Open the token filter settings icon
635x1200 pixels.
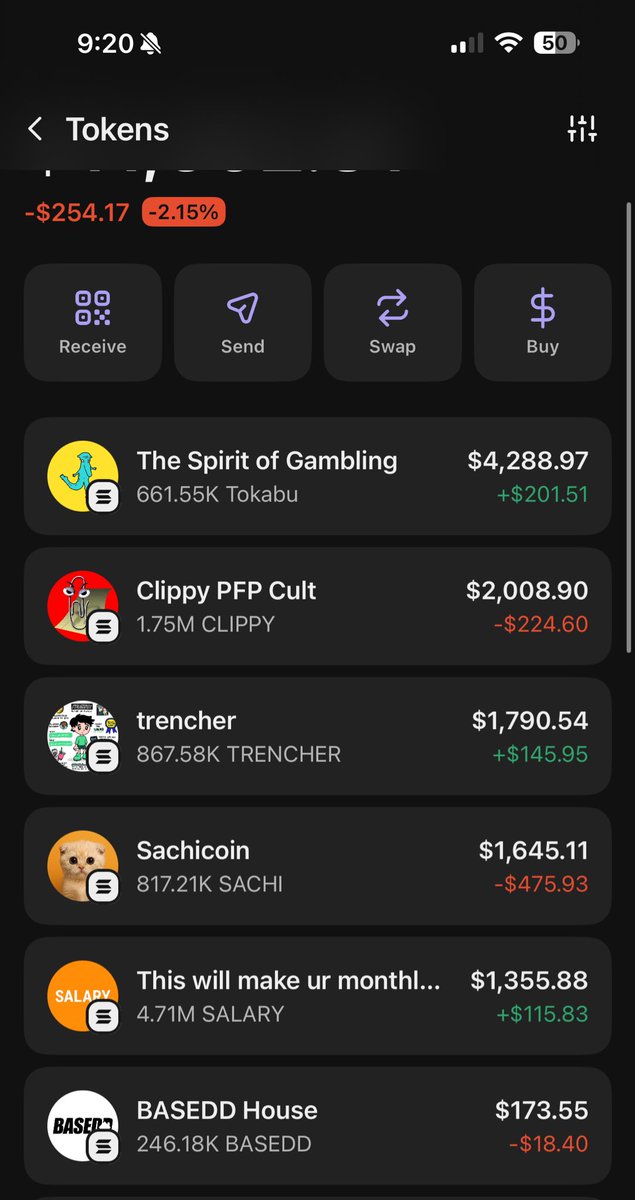[x=581, y=129]
